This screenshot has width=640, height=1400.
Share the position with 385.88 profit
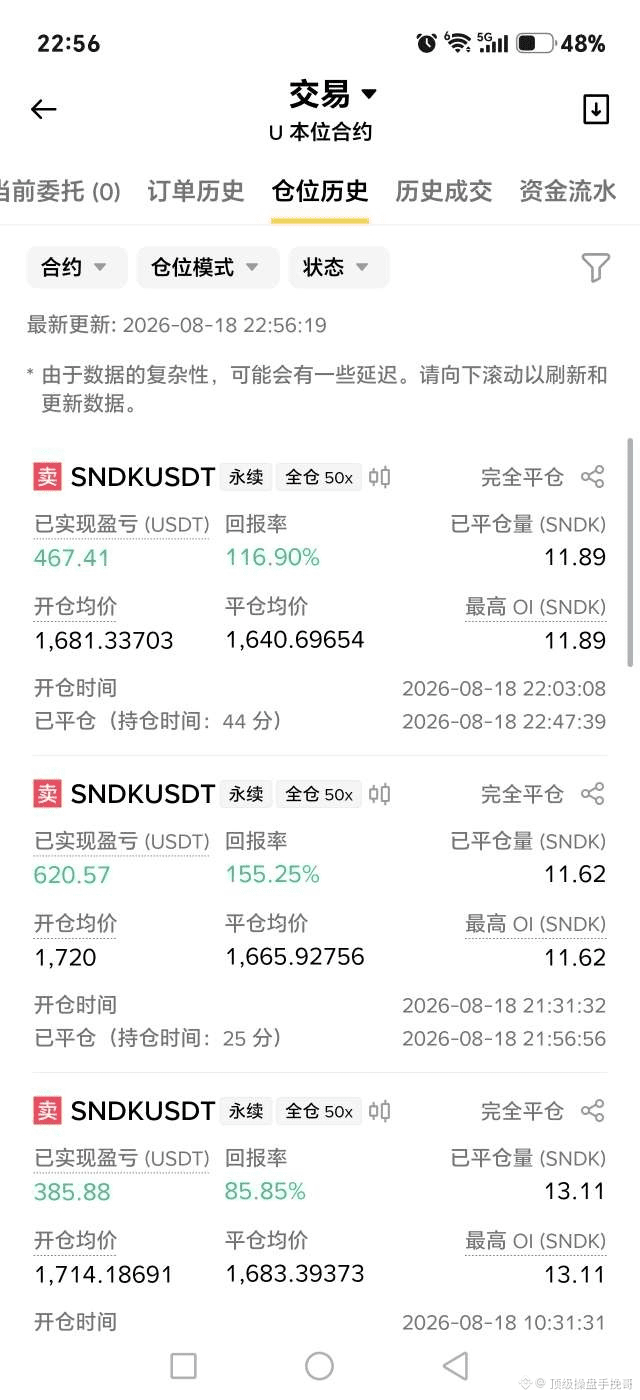(593, 1111)
